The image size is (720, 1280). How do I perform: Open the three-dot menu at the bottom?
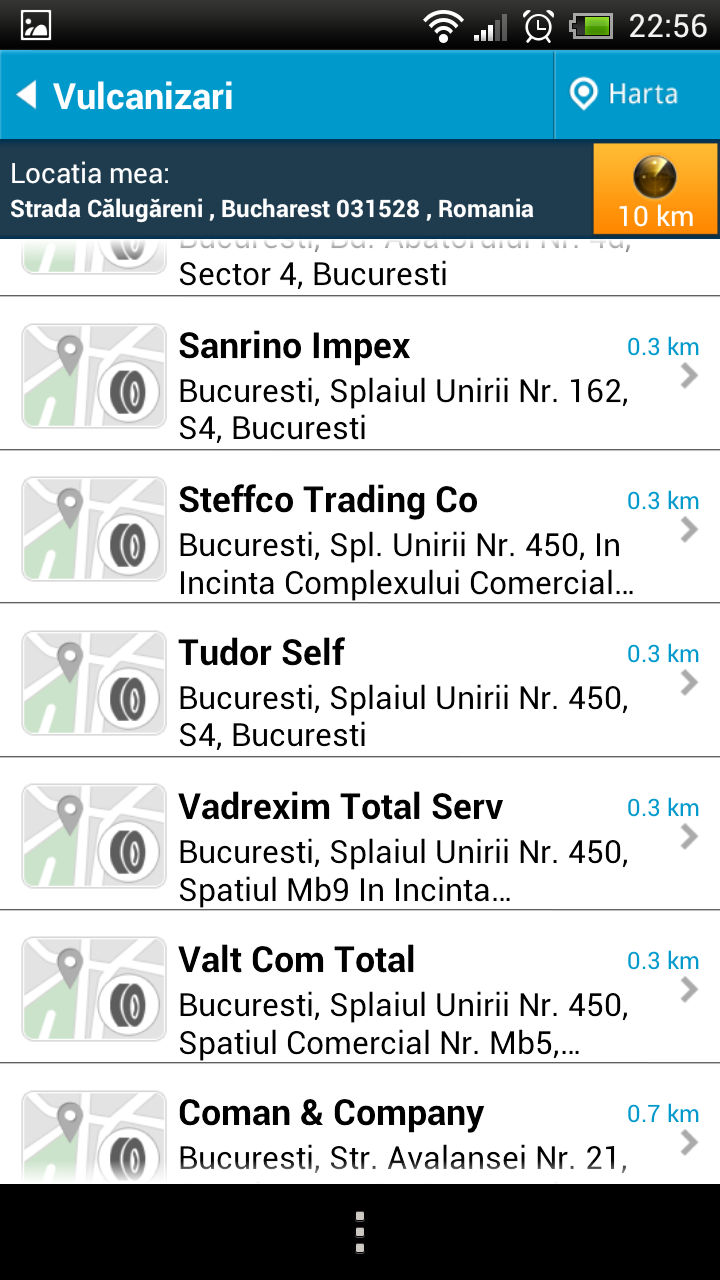pos(360,1232)
